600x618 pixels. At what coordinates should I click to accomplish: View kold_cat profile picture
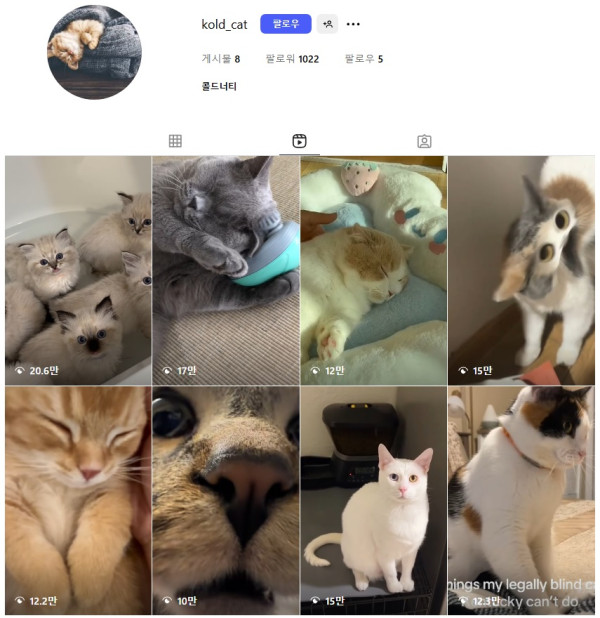click(95, 52)
